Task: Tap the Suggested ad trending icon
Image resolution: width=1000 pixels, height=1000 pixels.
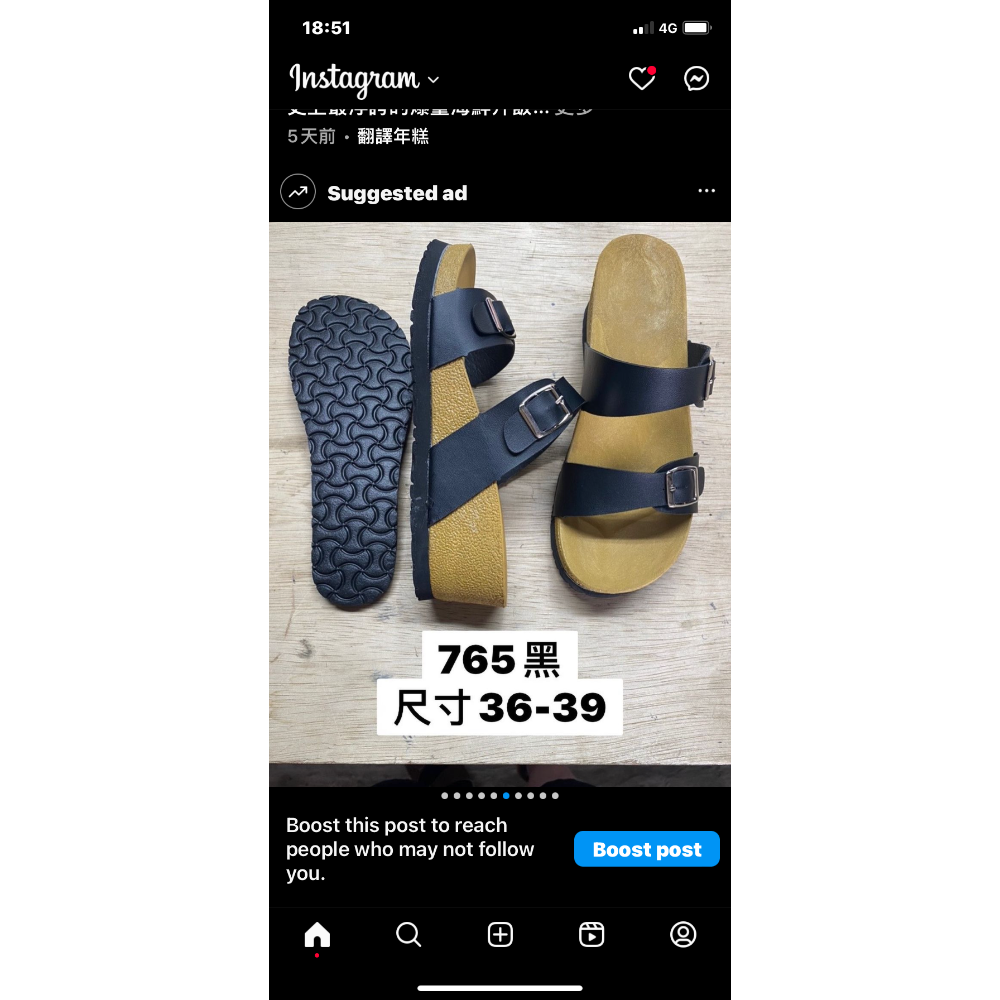Action: [x=298, y=192]
